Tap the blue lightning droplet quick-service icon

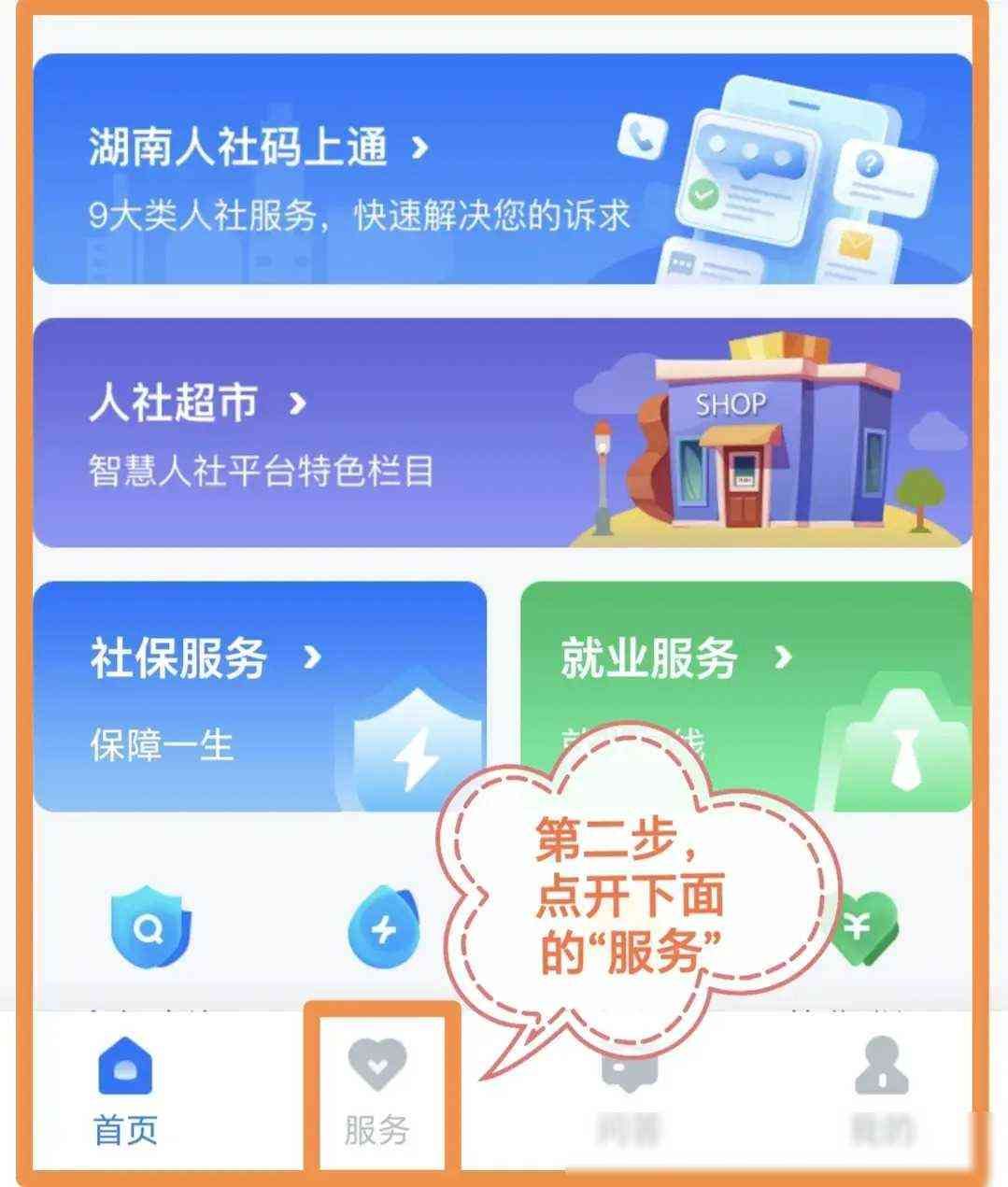[383, 925]
